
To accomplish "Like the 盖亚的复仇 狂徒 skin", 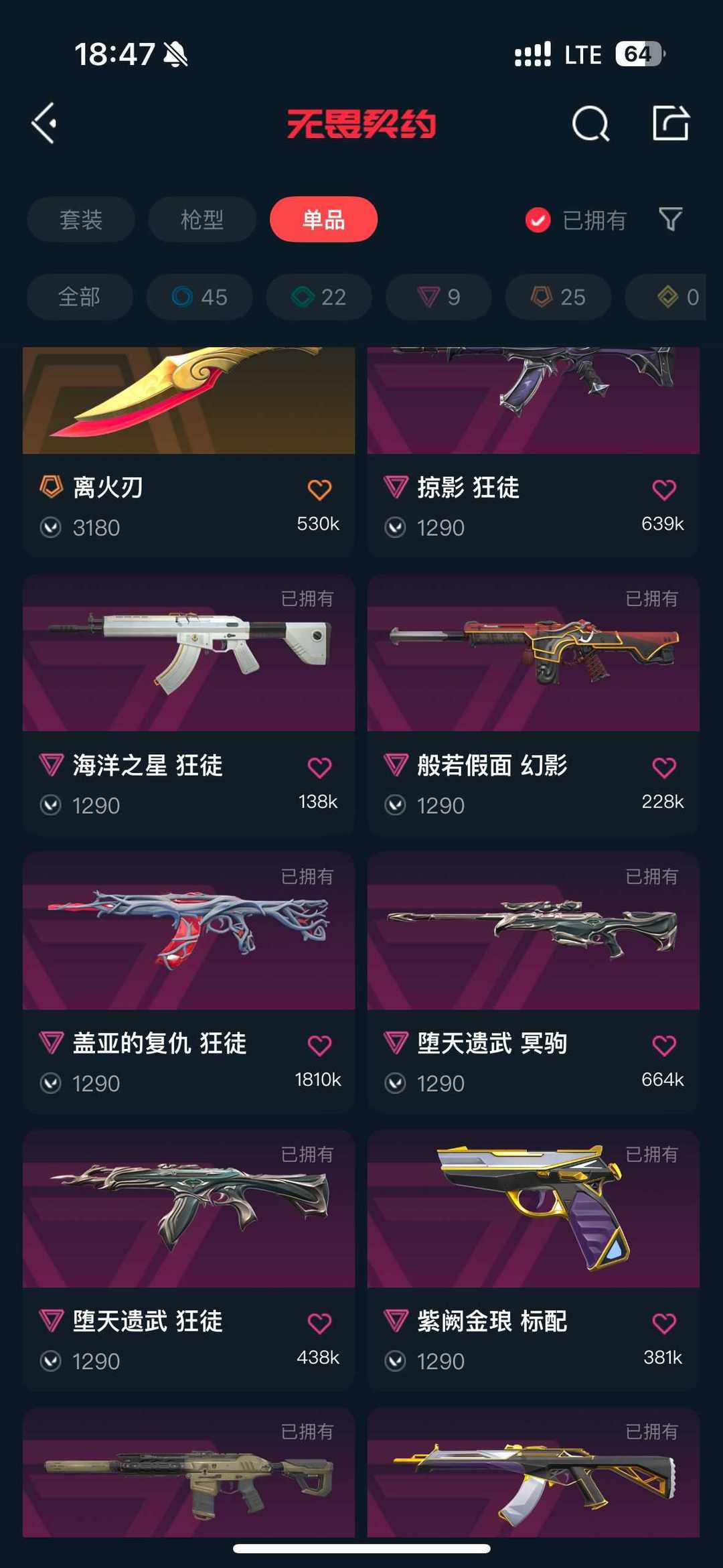I will click(x=319, y=1046).
